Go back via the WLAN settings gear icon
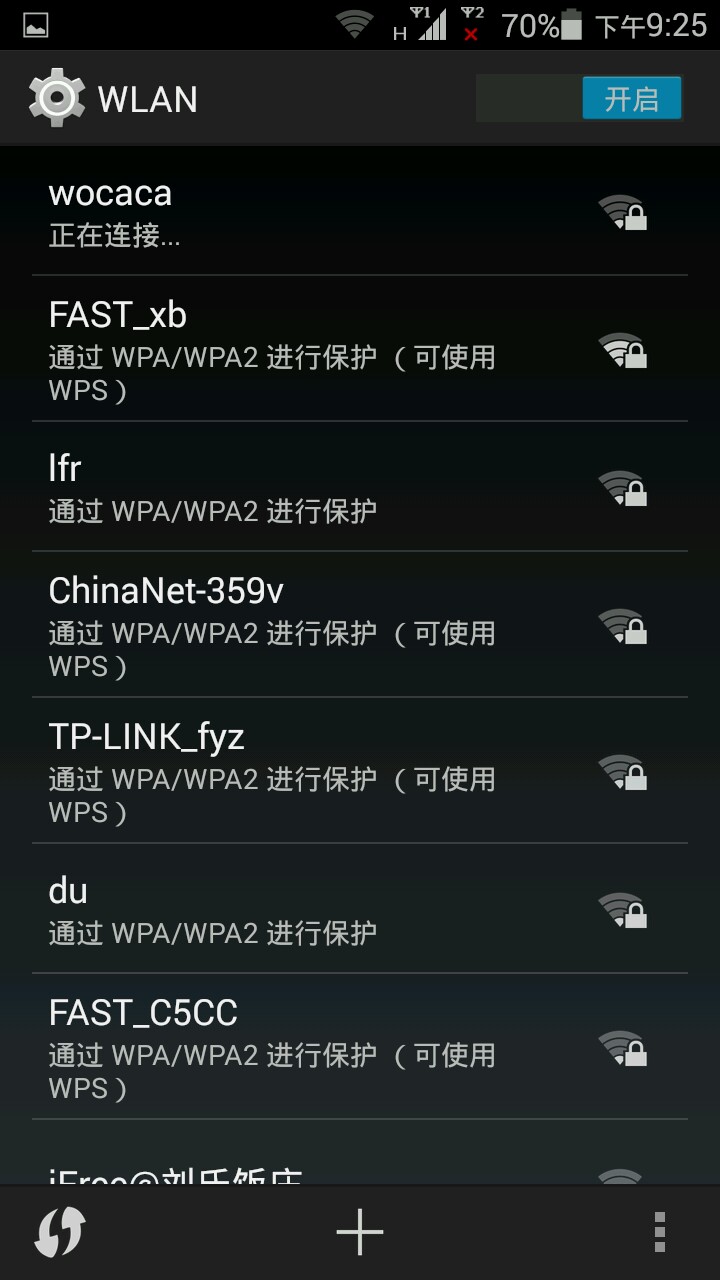Viewport: 720px width, 1280px height. coord(57,98)
